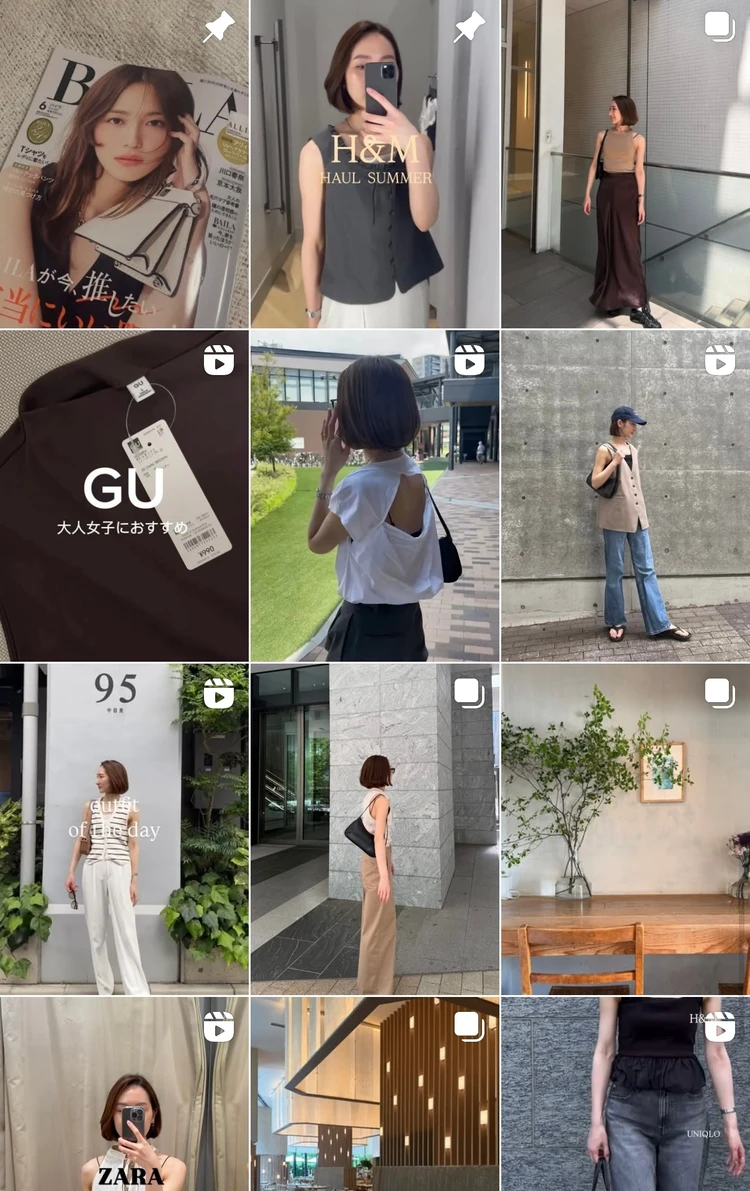
Task: Open the carousel post with brown maxi skirt
Action: pyautogui.click(x=625, y=164)
